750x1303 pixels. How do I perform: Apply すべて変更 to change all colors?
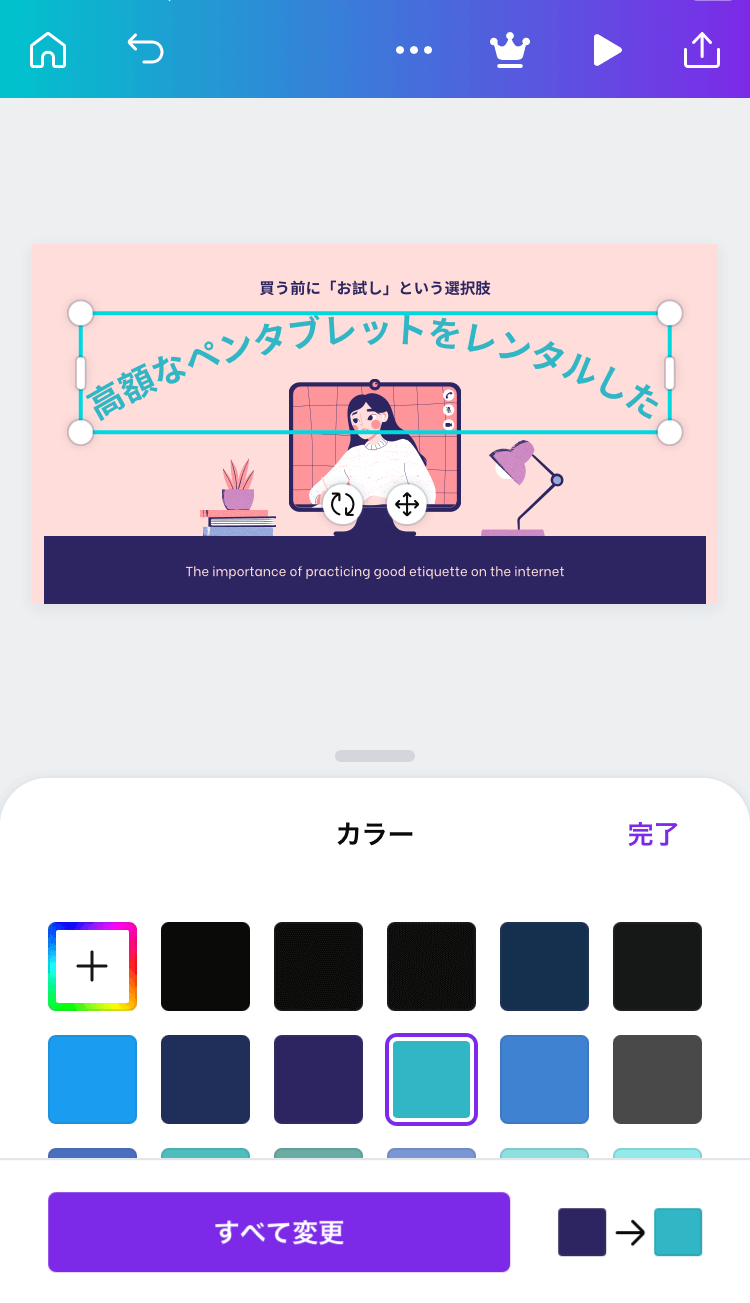[x=279, y=1232]
